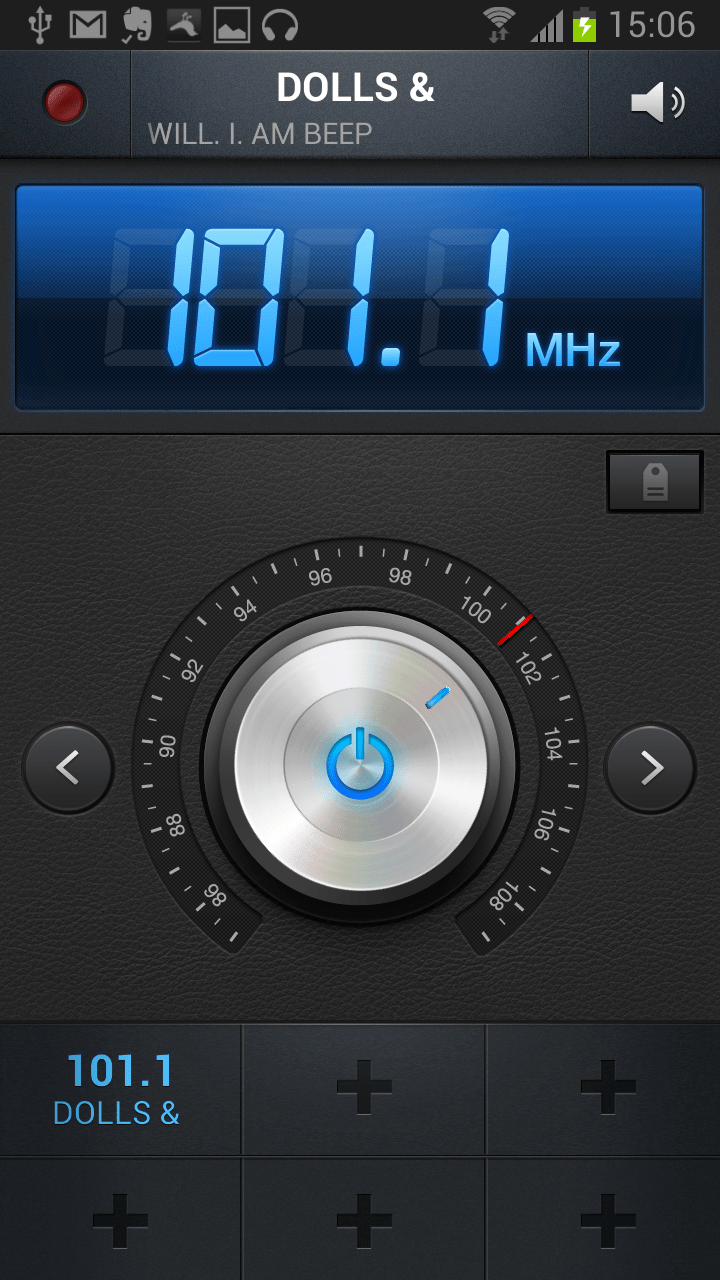The image size is (720, 1280).
Task: Tap the station tag button
Action: 654,483
